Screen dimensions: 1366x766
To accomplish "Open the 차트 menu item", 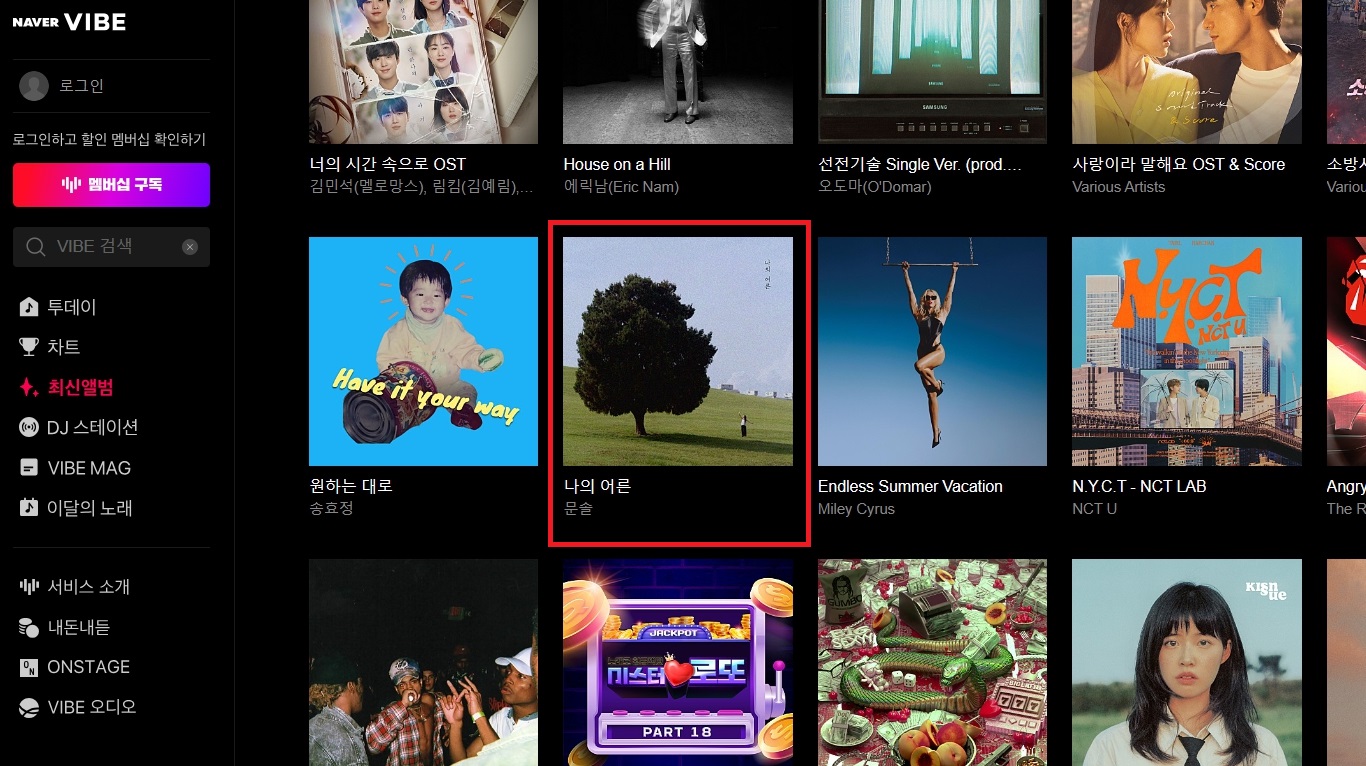I will click(63, 347).
